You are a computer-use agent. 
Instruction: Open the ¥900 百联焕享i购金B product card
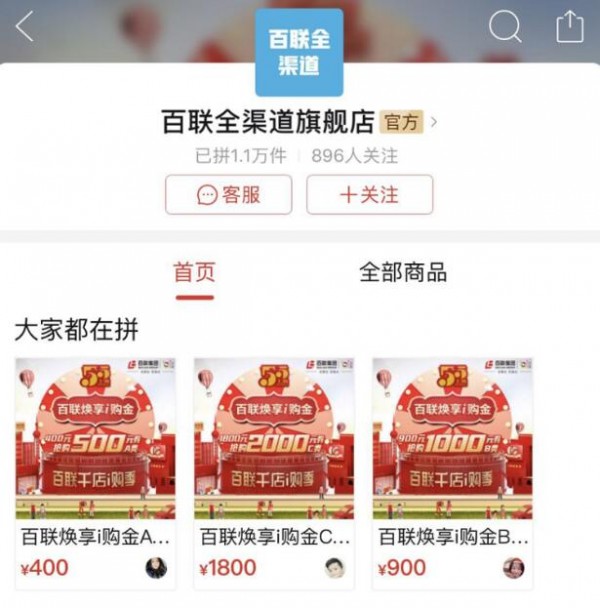[453, 470]
